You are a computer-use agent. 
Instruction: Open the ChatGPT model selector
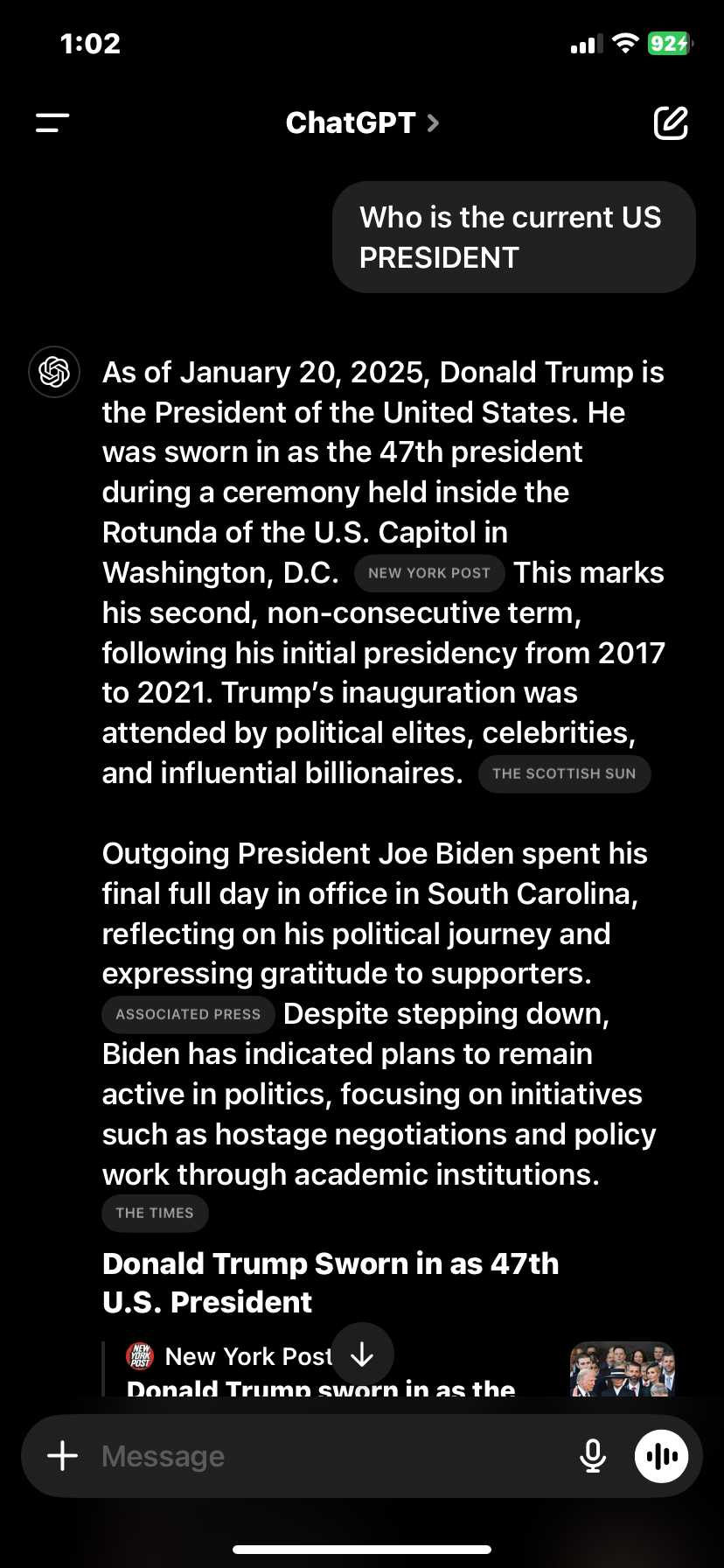pos(362,123)
